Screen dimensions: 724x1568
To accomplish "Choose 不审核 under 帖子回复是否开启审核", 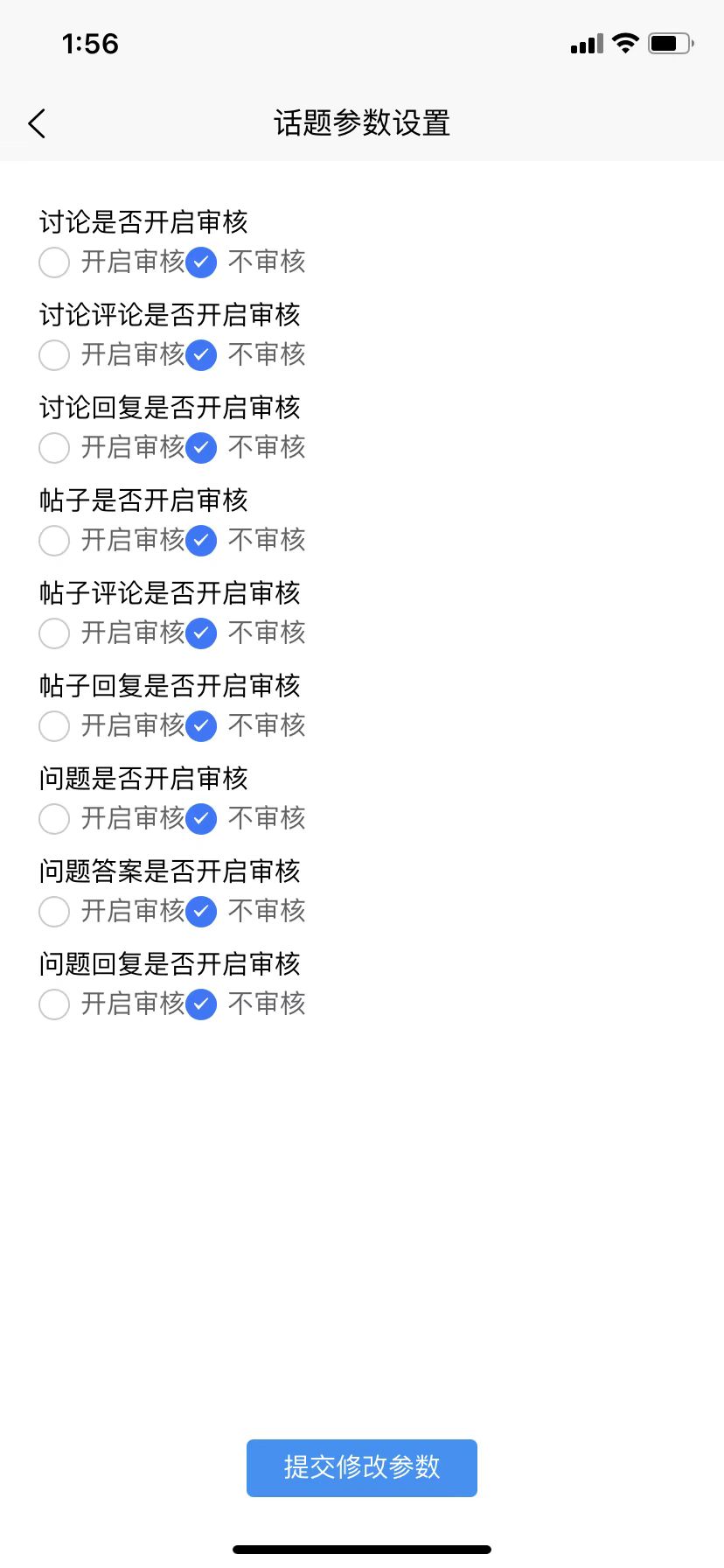I will point(202,726).
